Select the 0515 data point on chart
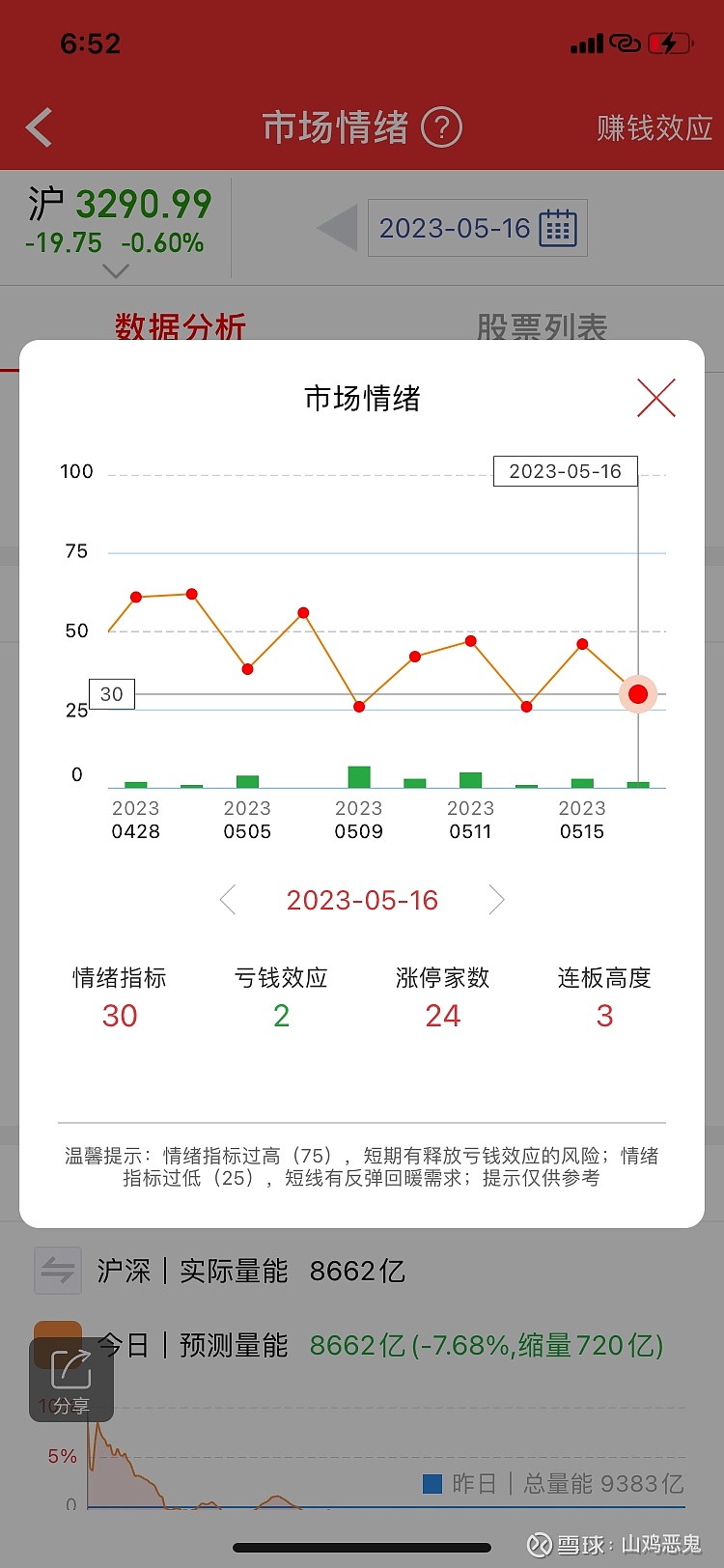The height and width of the screenshot is (1568, 724). (582, 644)
